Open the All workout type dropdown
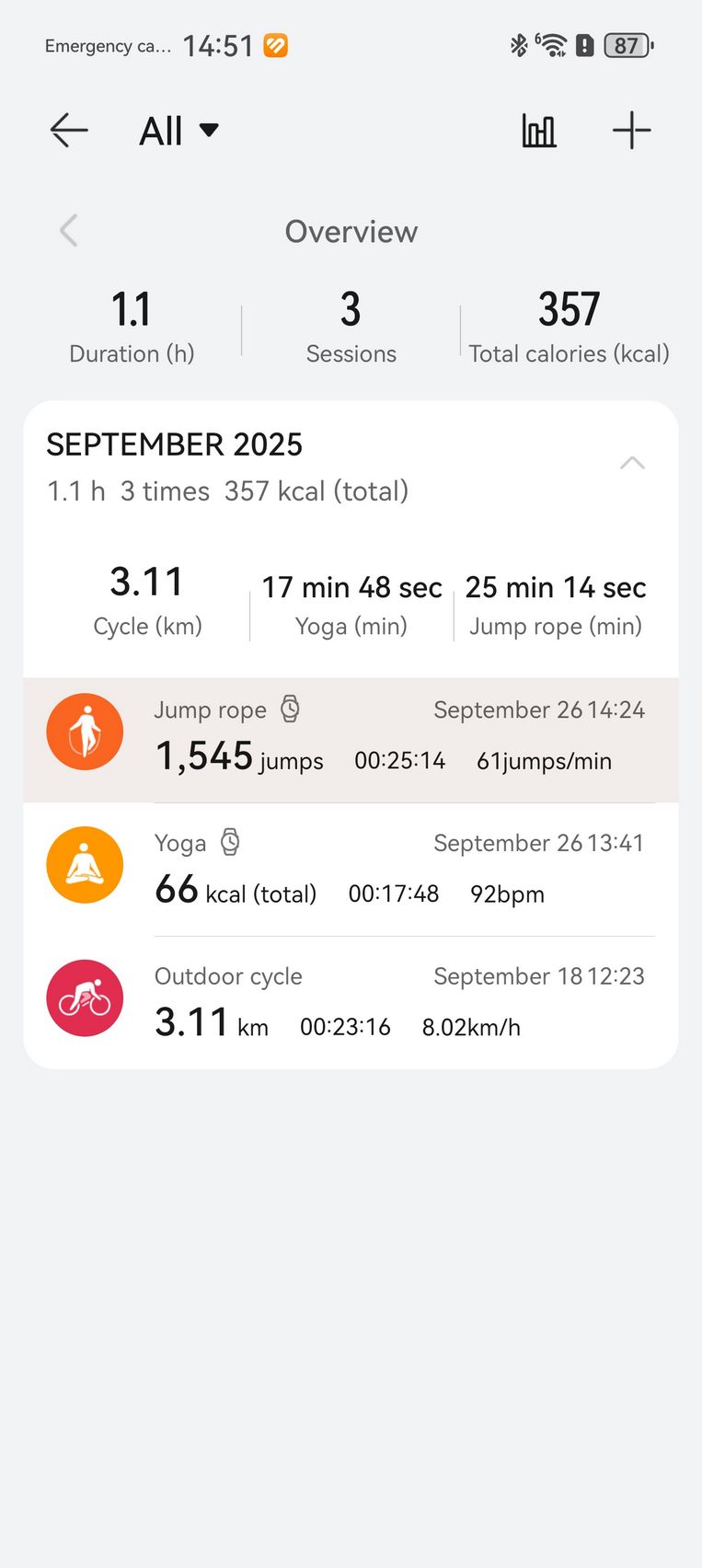702x1568 pixels. (179, 131)
